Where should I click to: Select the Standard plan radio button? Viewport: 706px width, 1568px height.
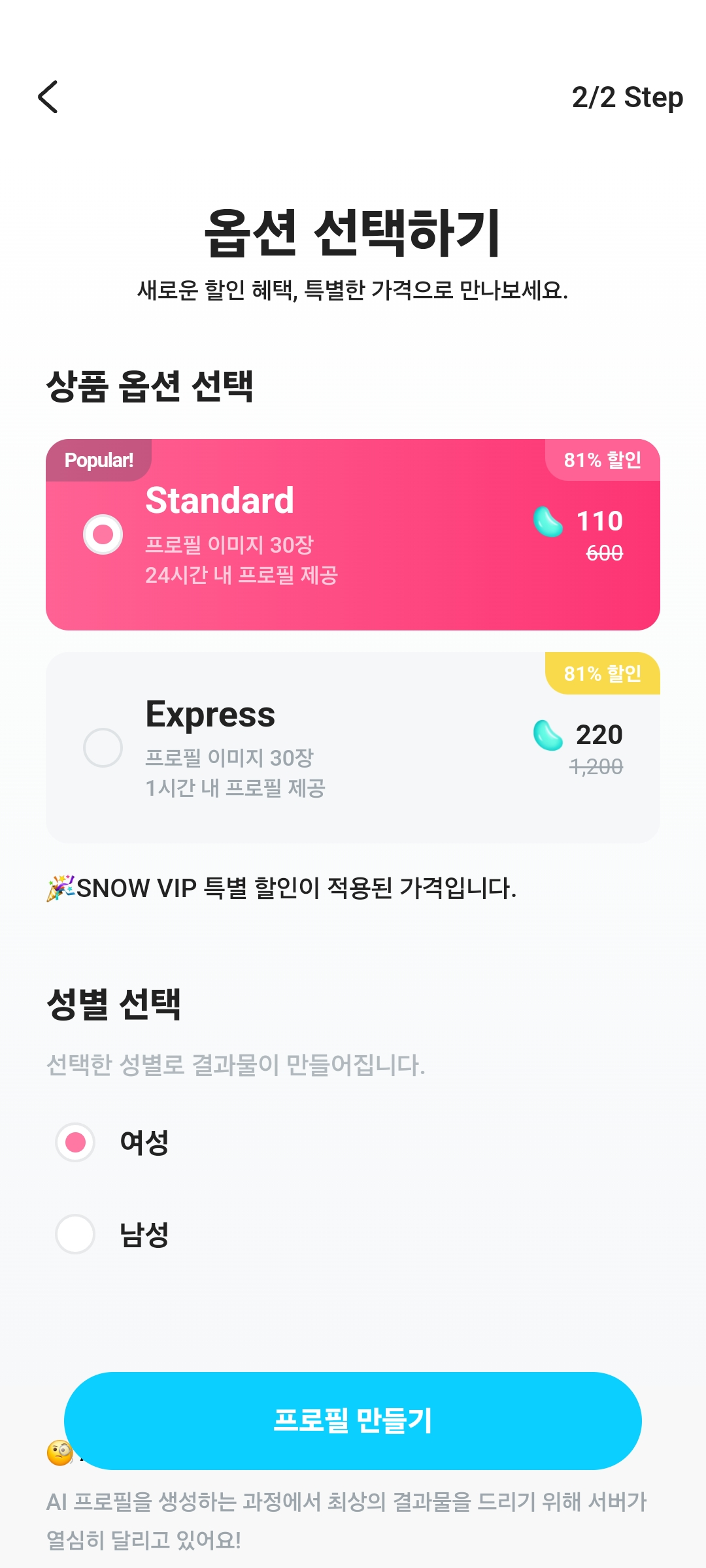(103, 533)
